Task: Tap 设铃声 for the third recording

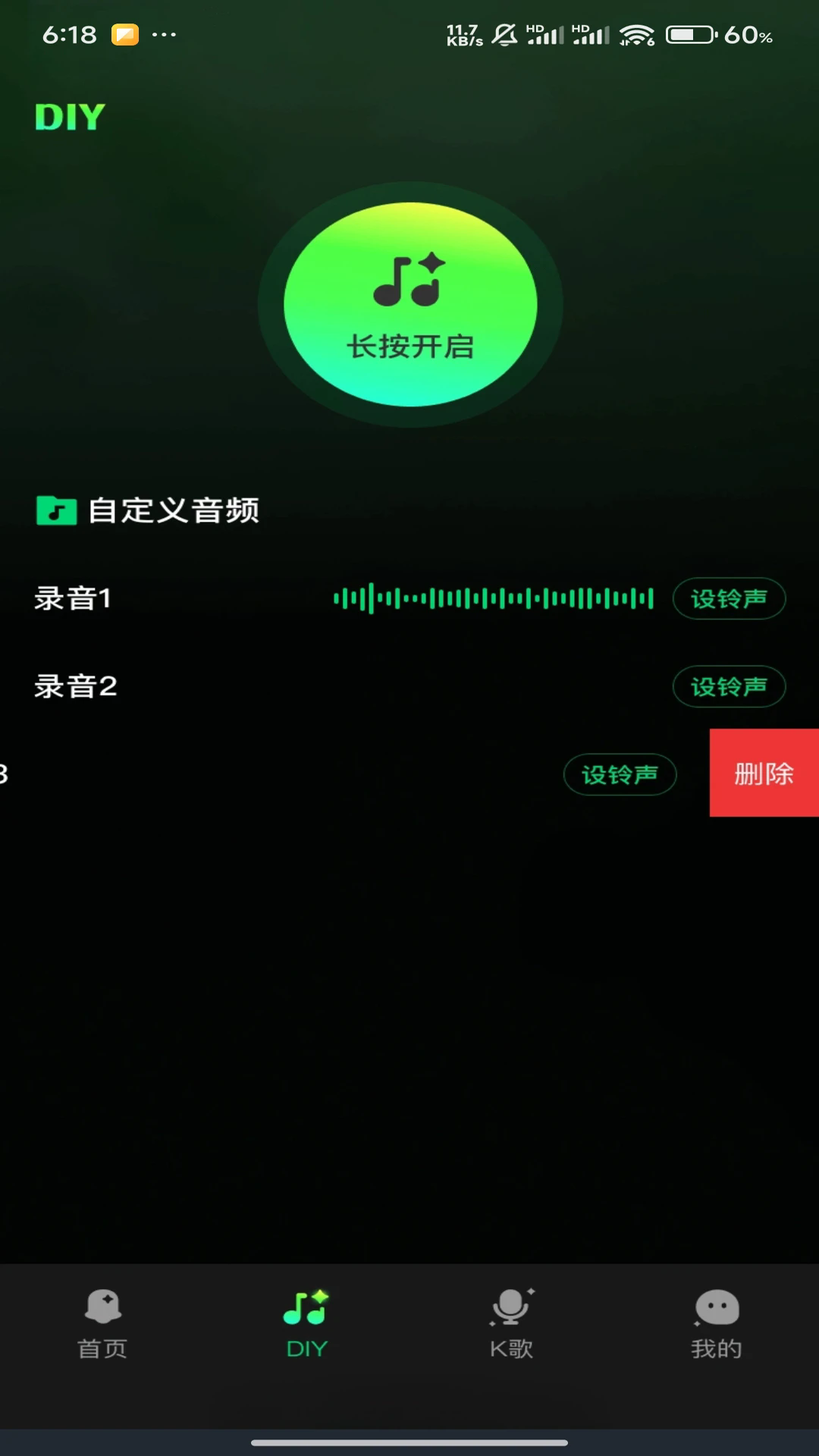Action: 620,774
